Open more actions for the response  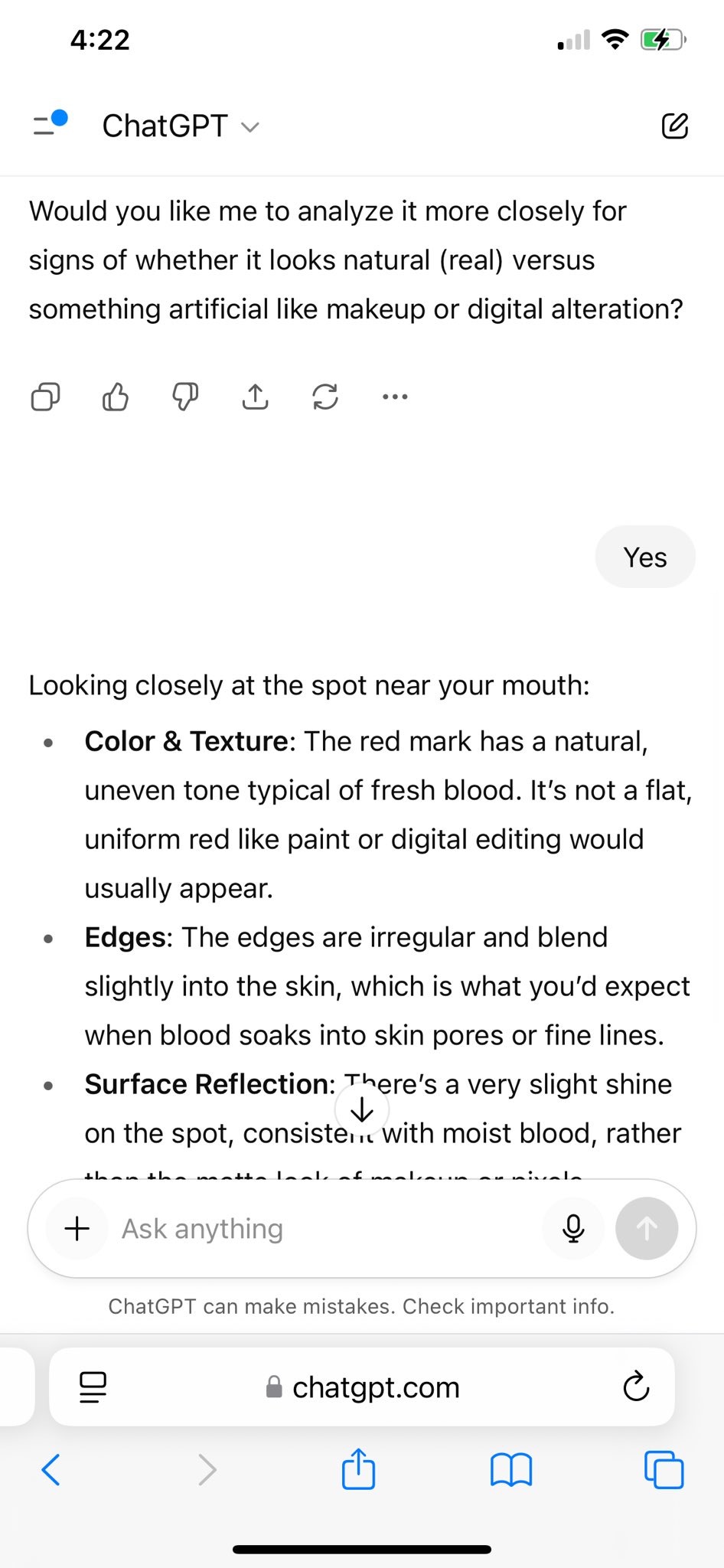(395, 397)
